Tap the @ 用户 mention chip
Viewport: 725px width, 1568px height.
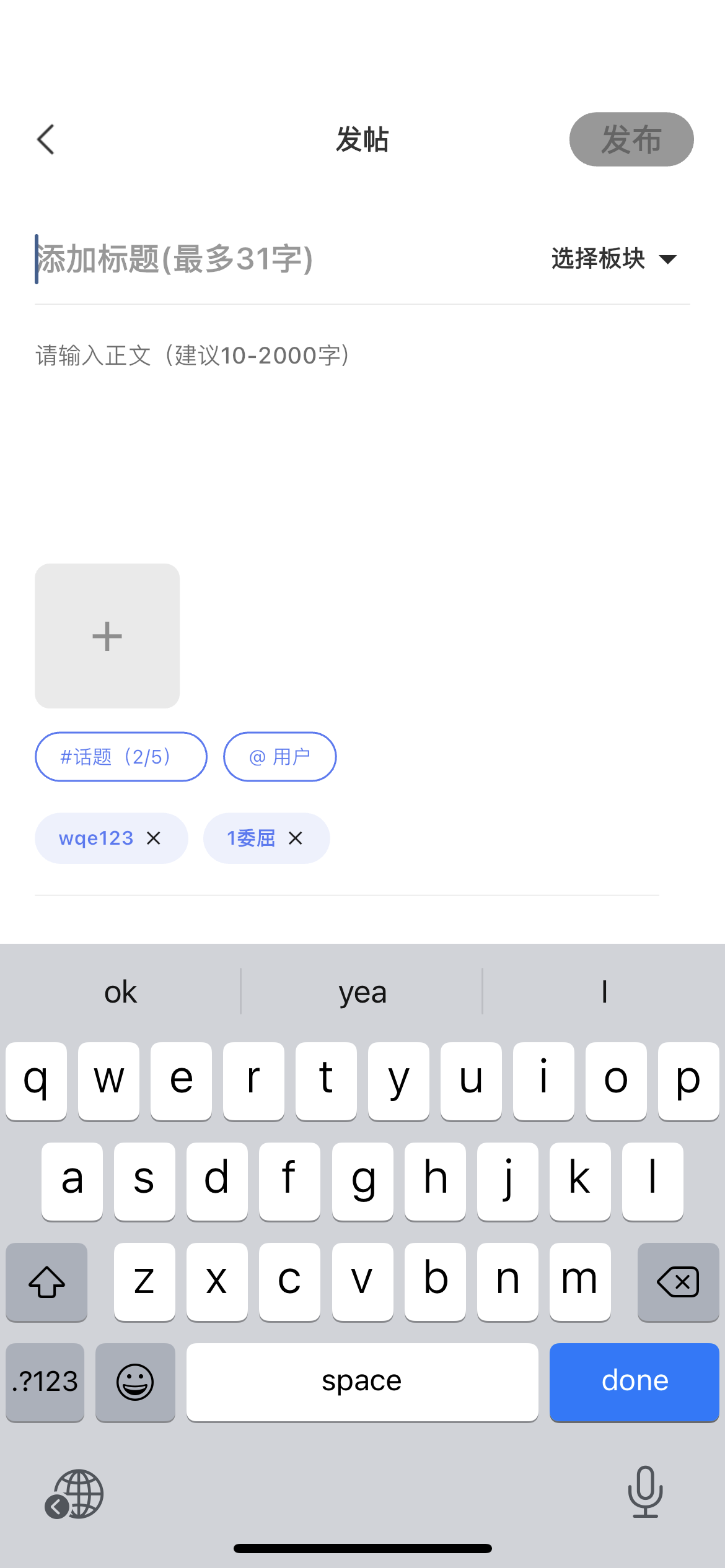279,757
